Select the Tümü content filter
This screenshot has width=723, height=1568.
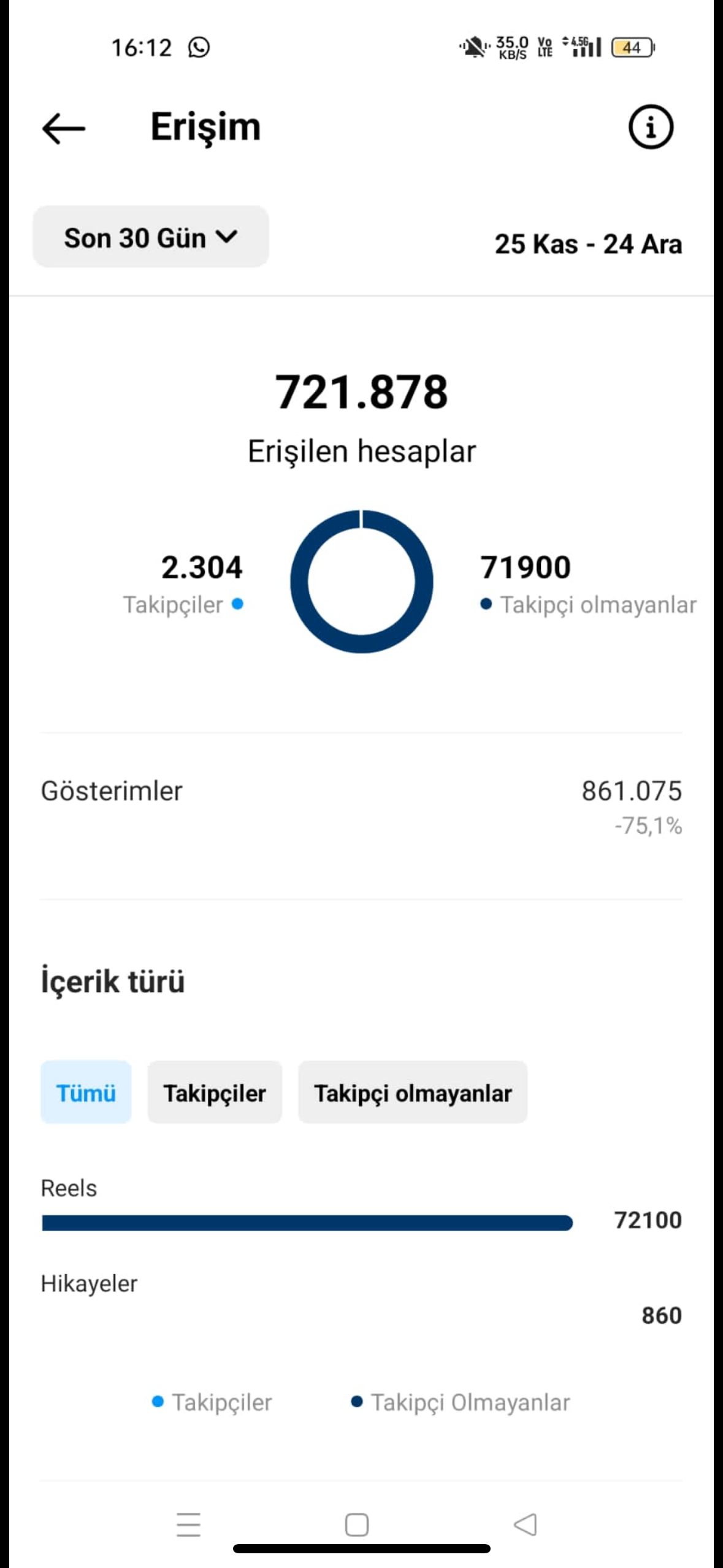[x=86, y=1093]
